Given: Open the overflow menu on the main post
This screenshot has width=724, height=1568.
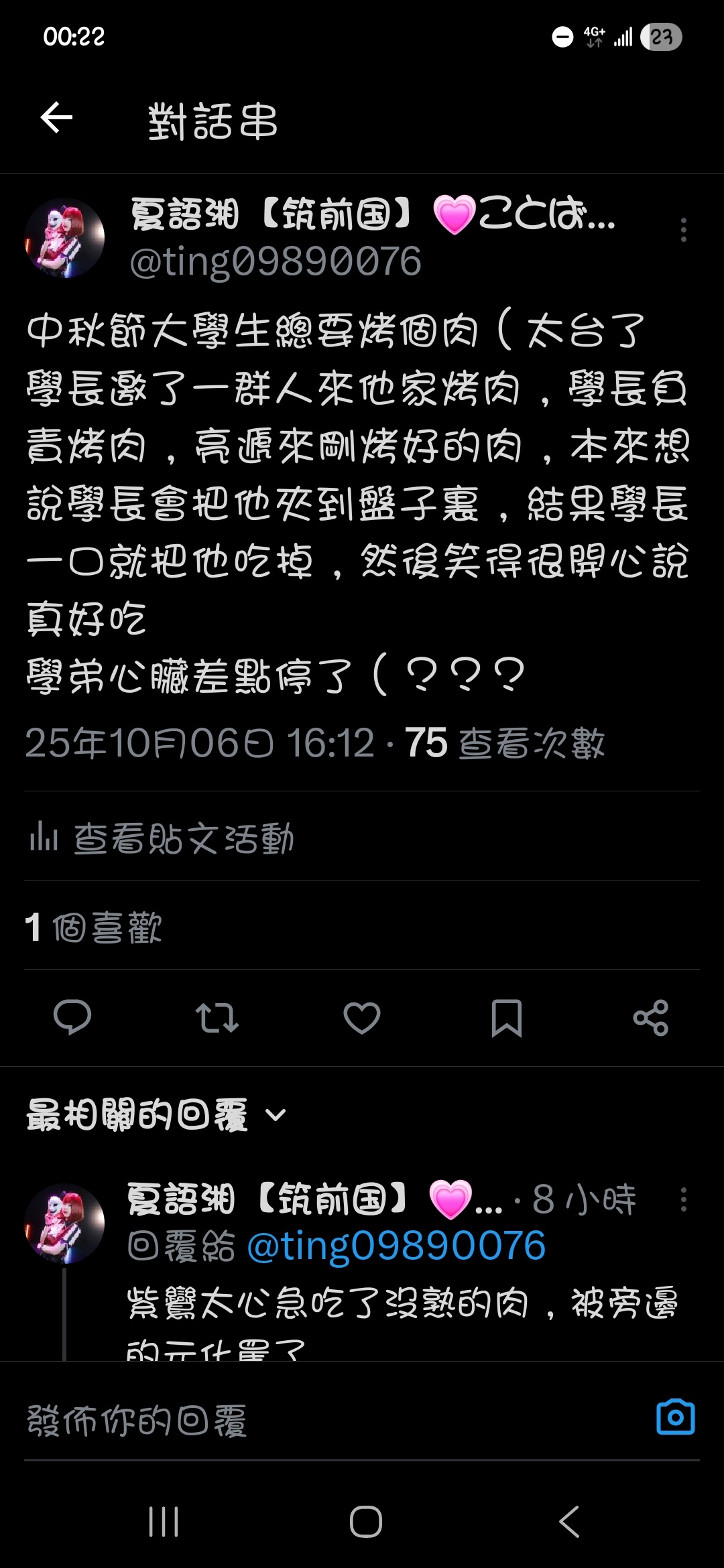Looking at the screenshot, I should pyautogui.click(x=683, y=230).
